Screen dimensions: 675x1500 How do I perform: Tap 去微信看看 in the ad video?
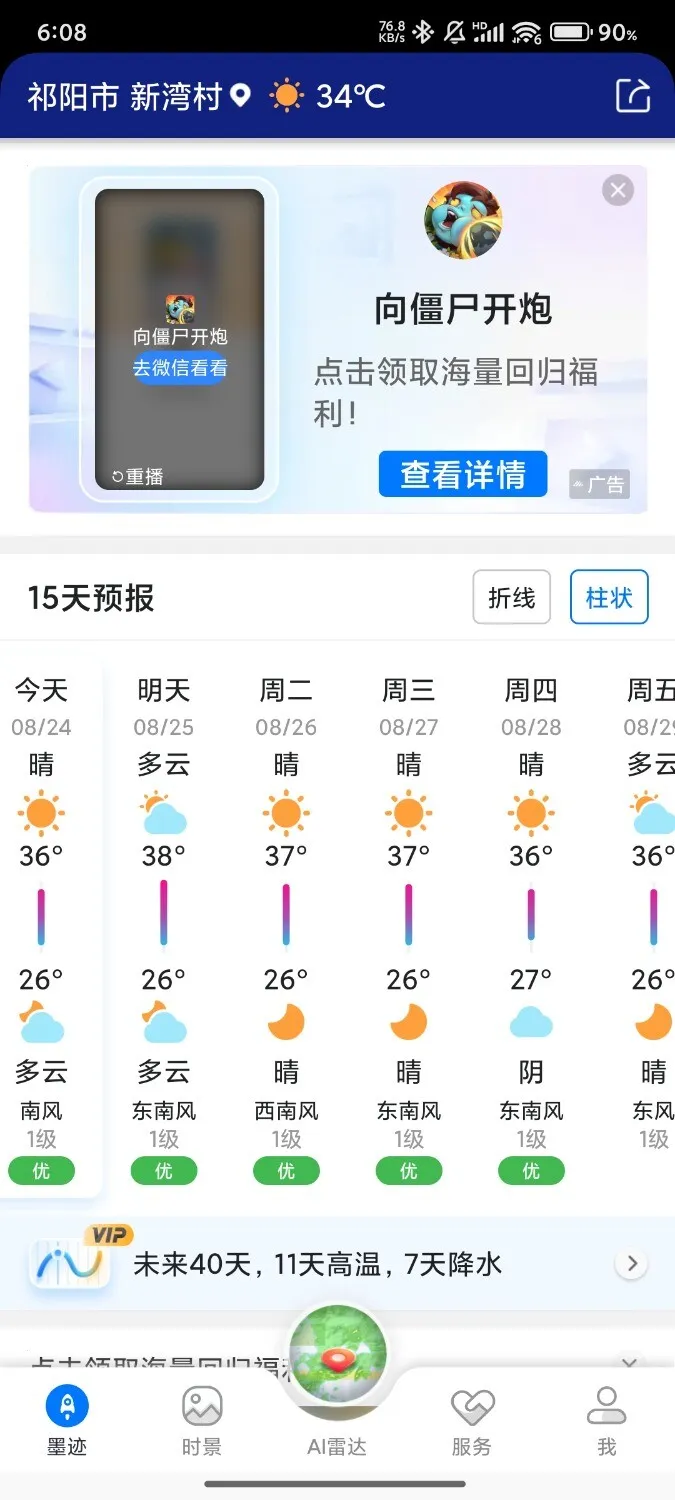click(x=180, y=368)
